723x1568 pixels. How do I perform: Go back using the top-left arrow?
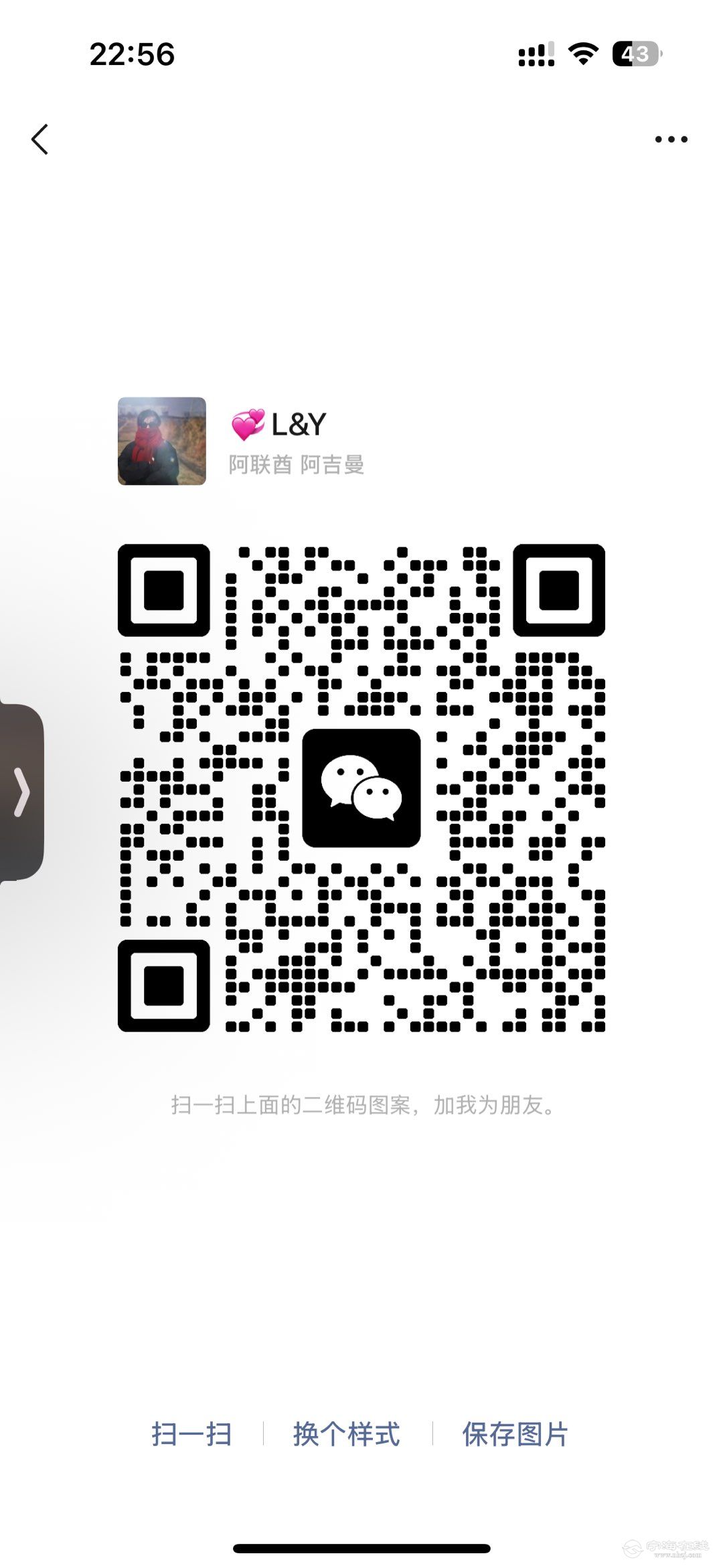(40, 139)
